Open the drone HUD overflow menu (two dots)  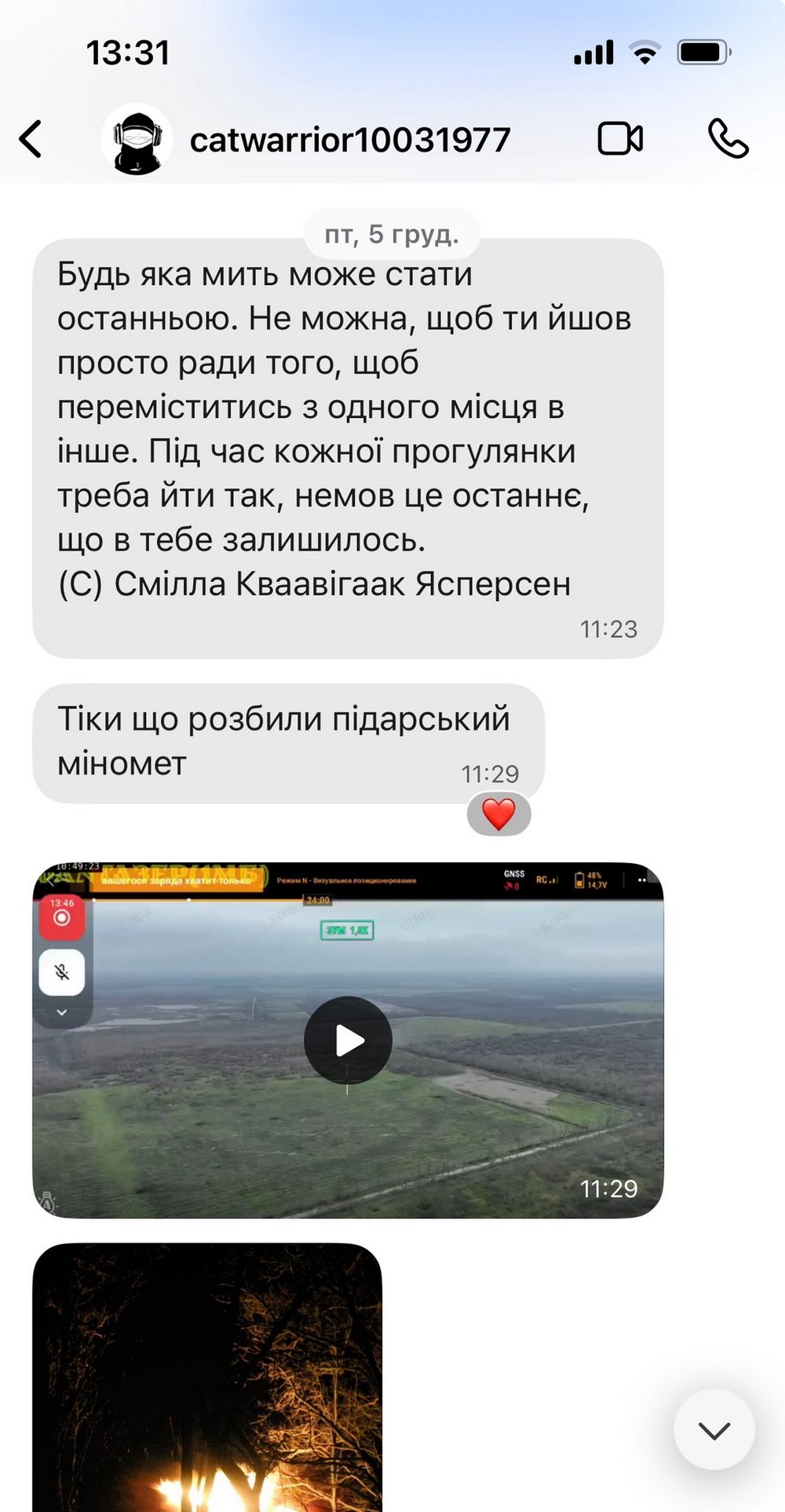click(643, 879)
